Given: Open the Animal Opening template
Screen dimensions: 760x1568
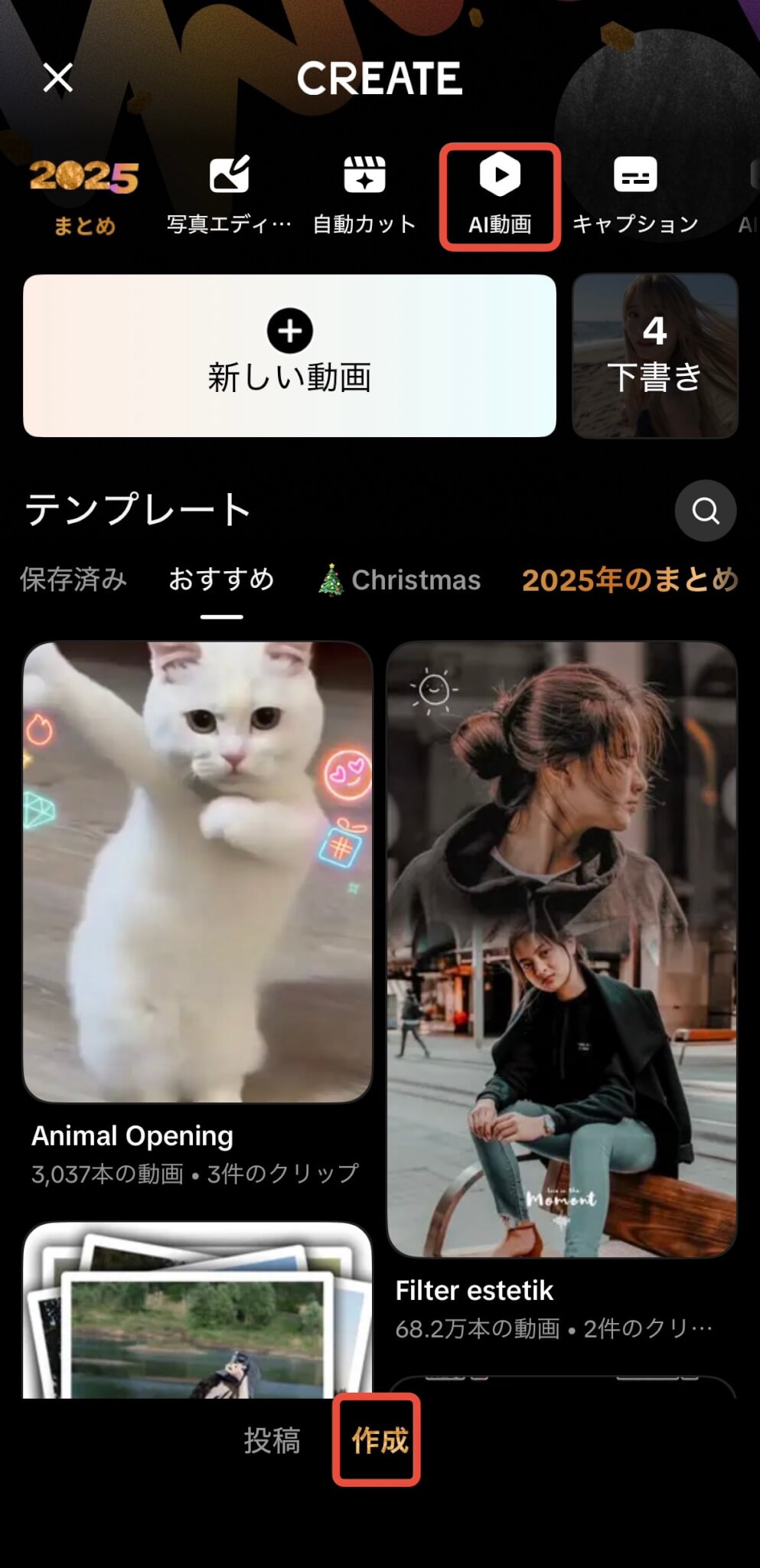Looking at the screenshot, I should click(x=197, y=873).
